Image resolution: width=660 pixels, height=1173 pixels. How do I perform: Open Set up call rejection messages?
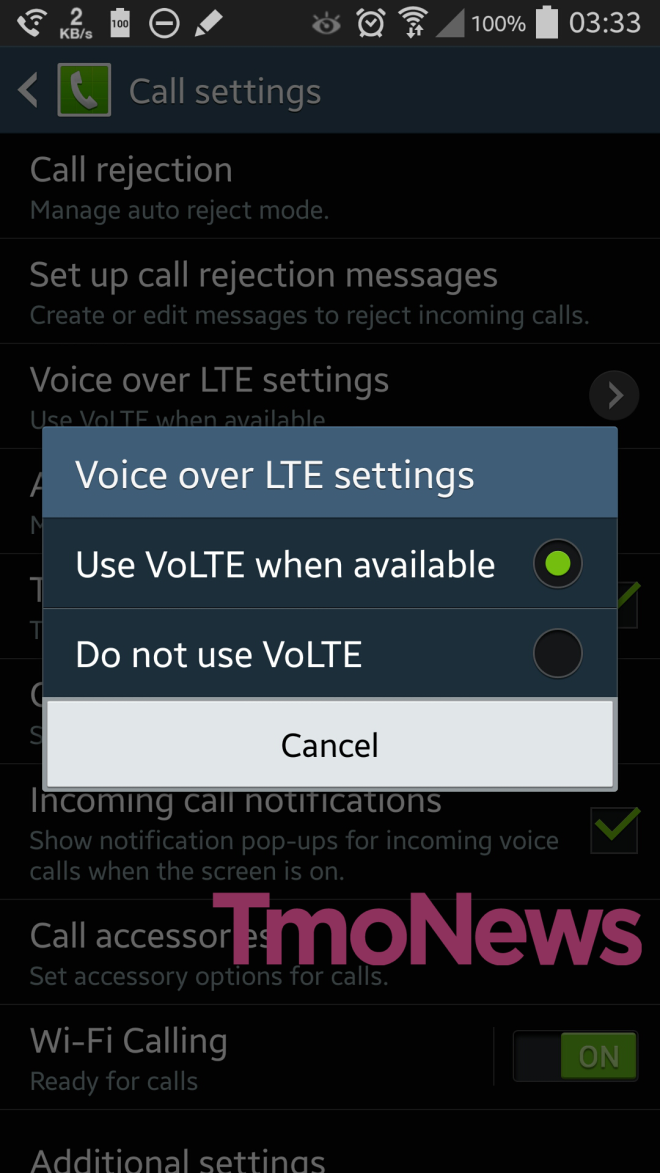click(x=330, y=292)
